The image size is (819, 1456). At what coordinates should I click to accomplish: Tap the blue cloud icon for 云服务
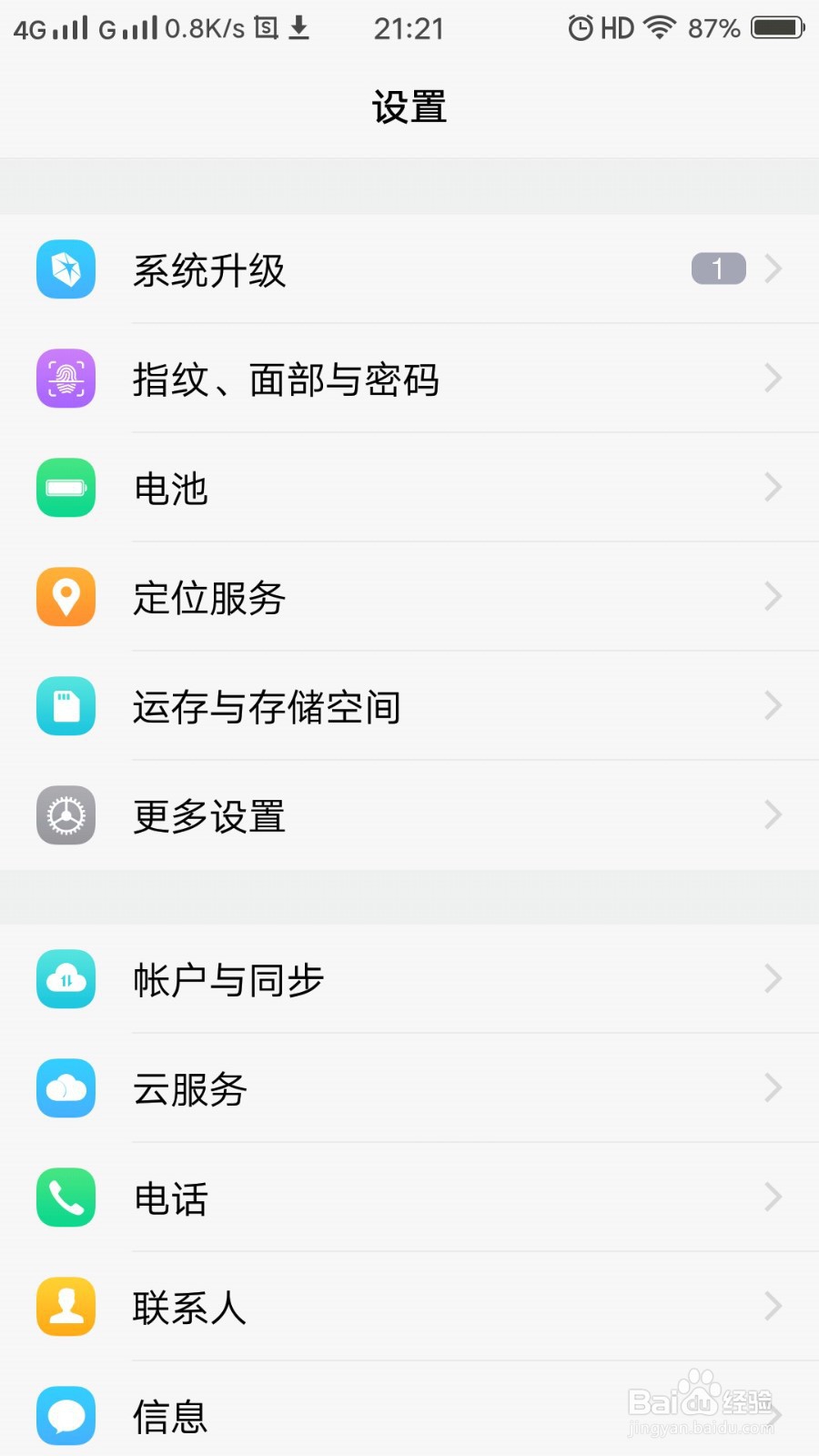click(65, 1088)
